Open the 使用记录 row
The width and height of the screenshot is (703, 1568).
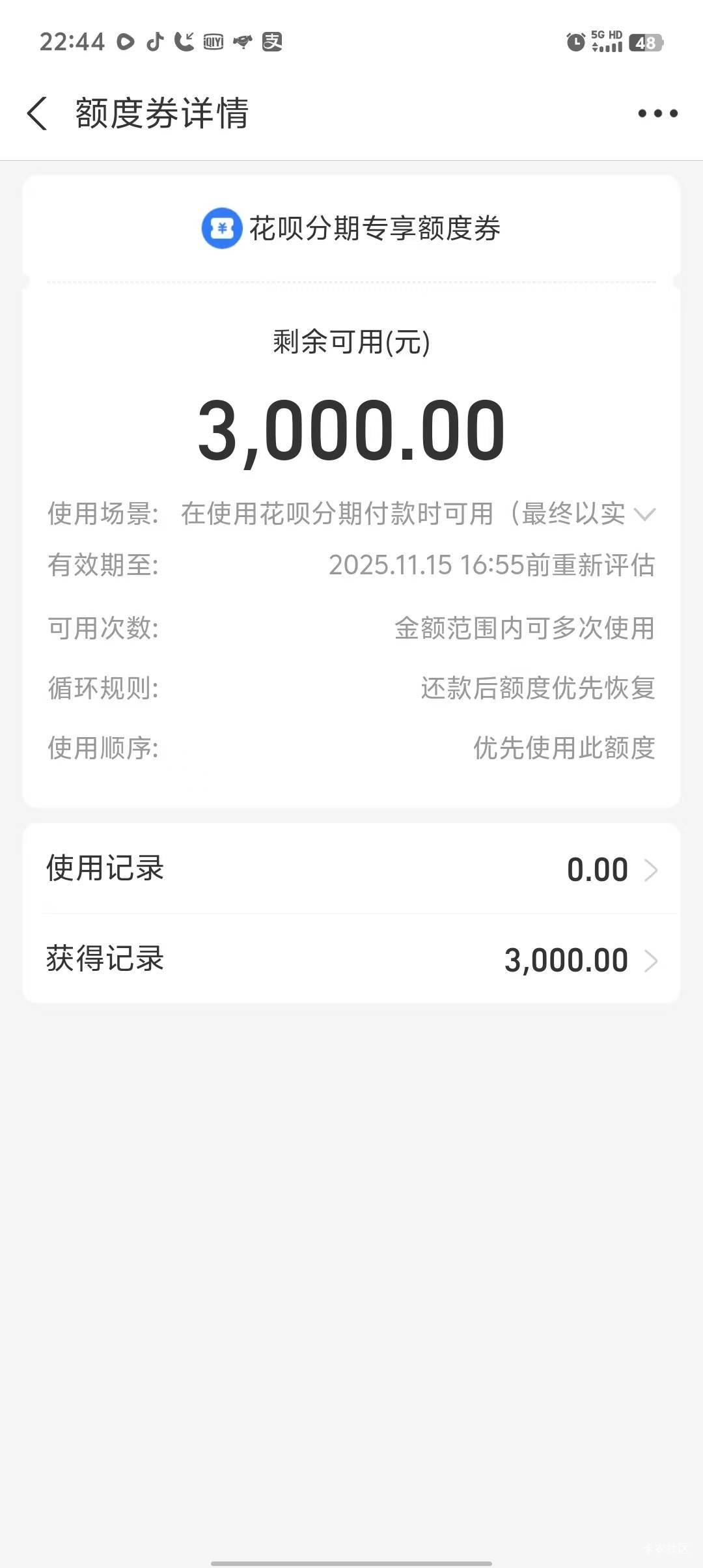point(351,869)
